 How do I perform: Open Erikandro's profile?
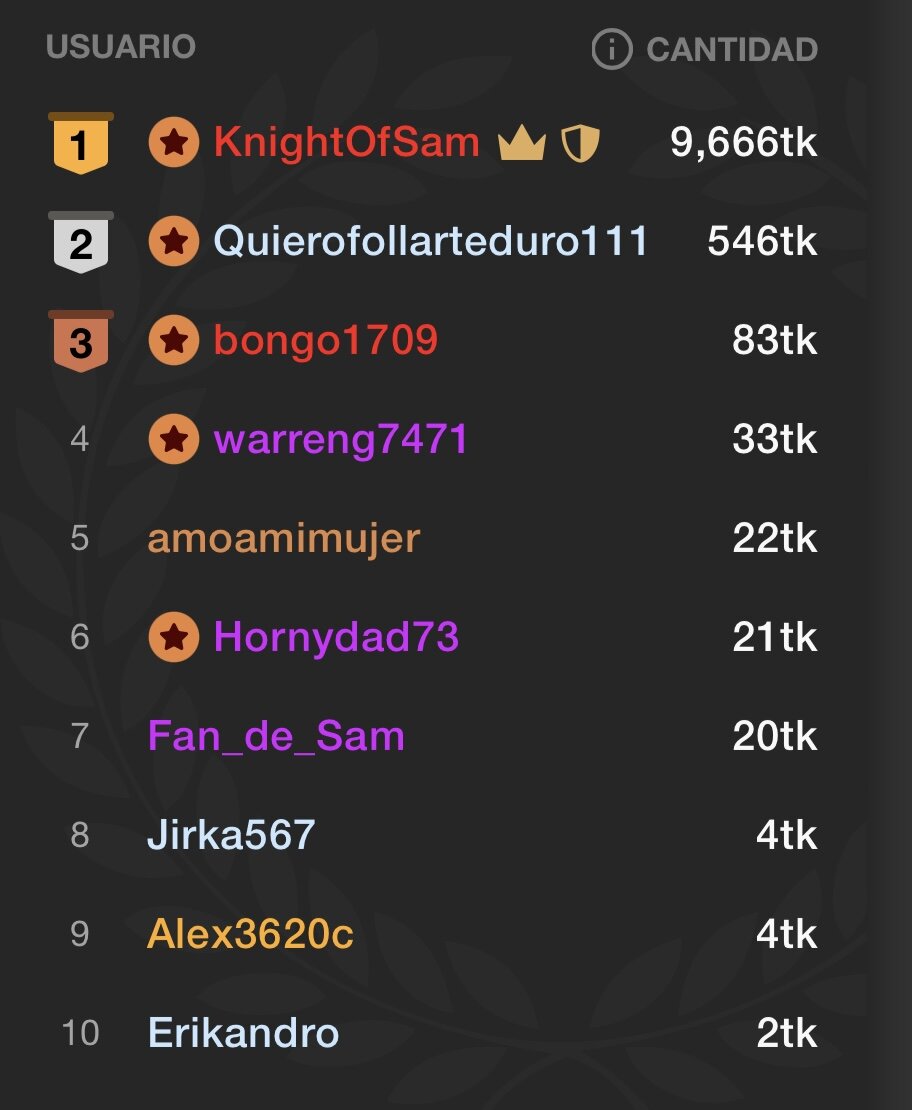point(243,1033)
